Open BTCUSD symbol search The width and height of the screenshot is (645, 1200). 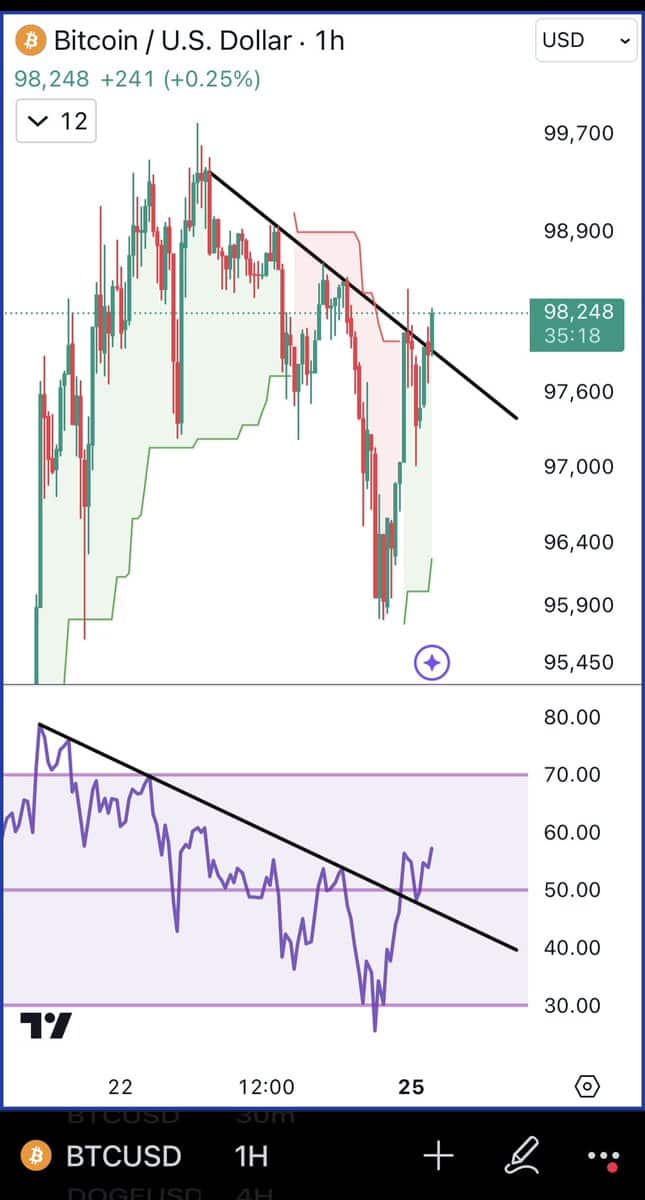click(x=122, y=1157)
